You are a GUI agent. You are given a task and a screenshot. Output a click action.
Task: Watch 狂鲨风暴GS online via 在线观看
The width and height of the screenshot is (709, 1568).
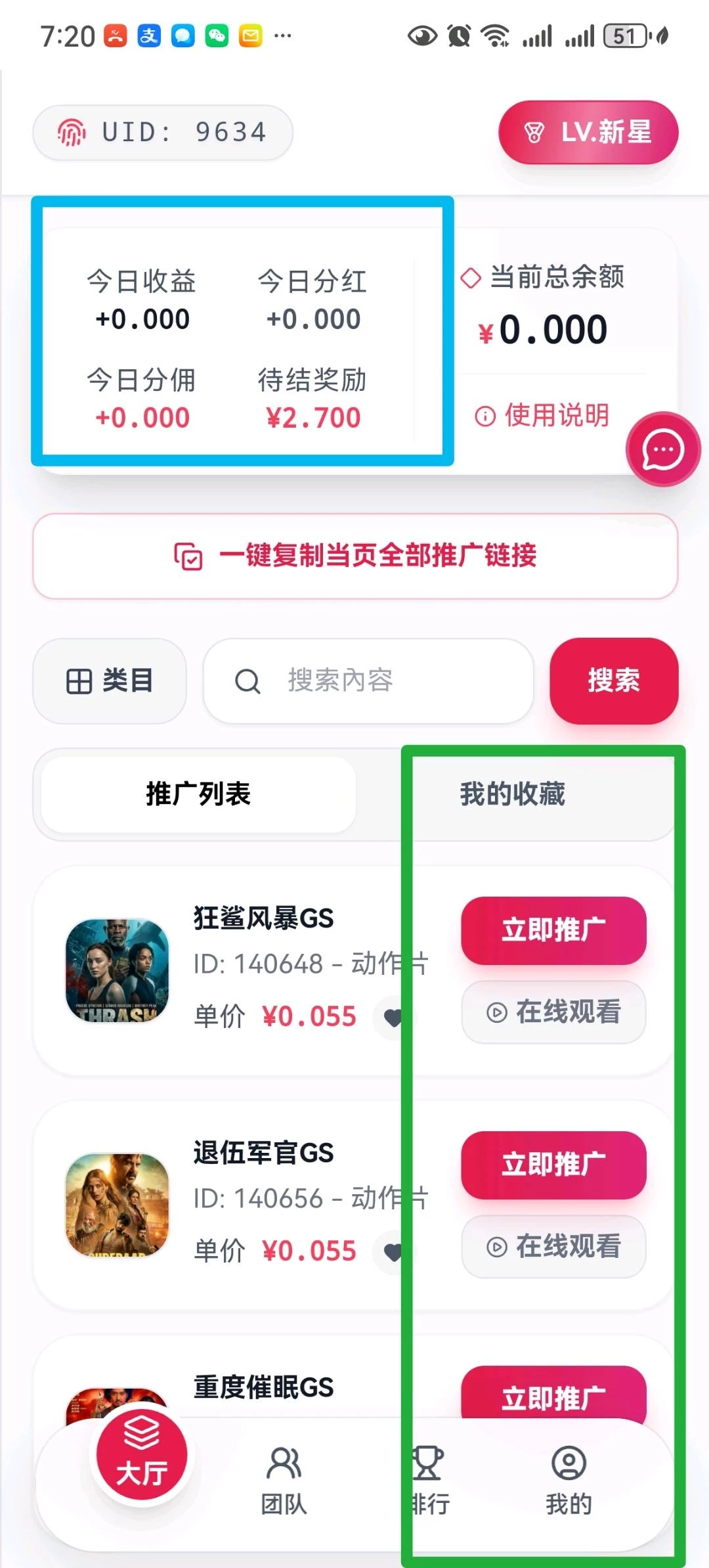[553, 1012]
